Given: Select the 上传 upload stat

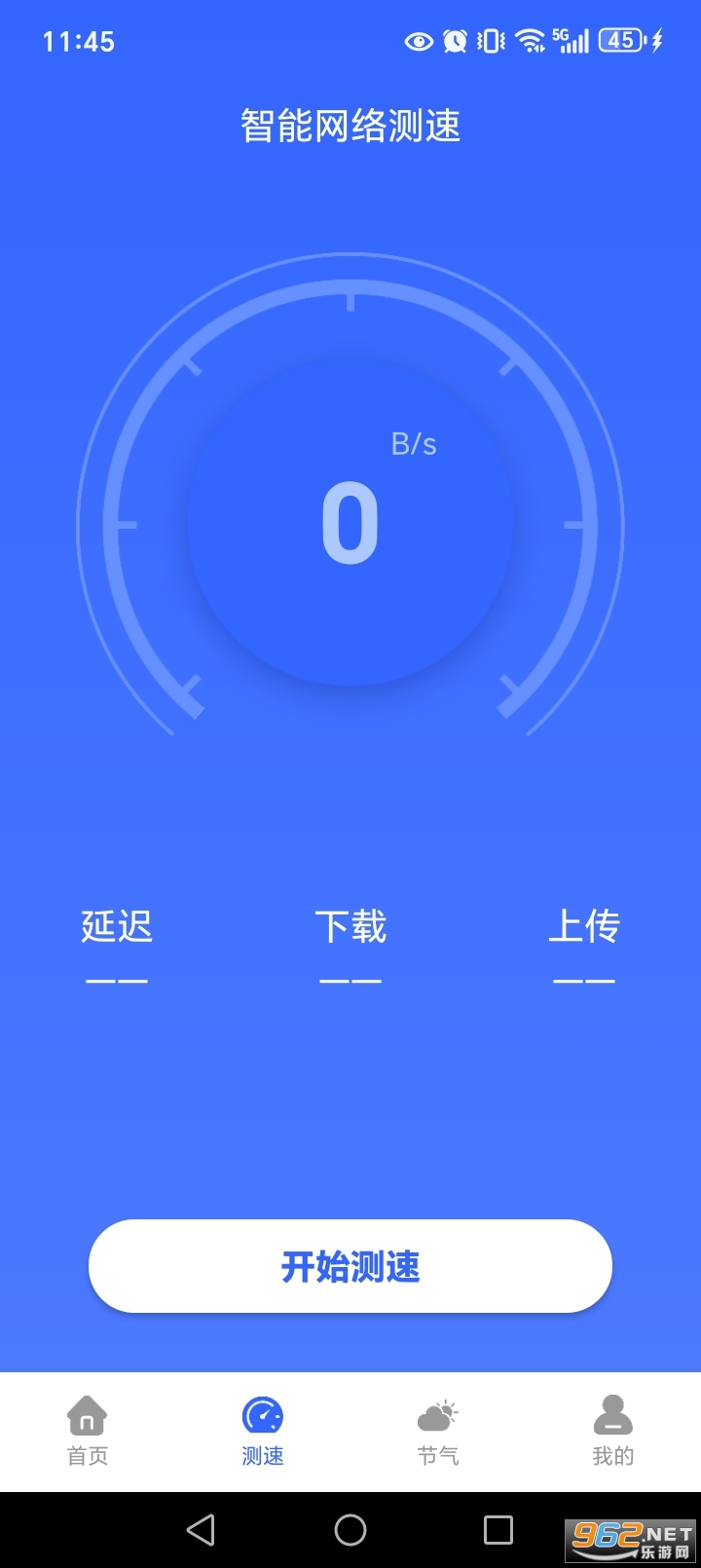Looking at the screenshot, I should pos(584,928).
